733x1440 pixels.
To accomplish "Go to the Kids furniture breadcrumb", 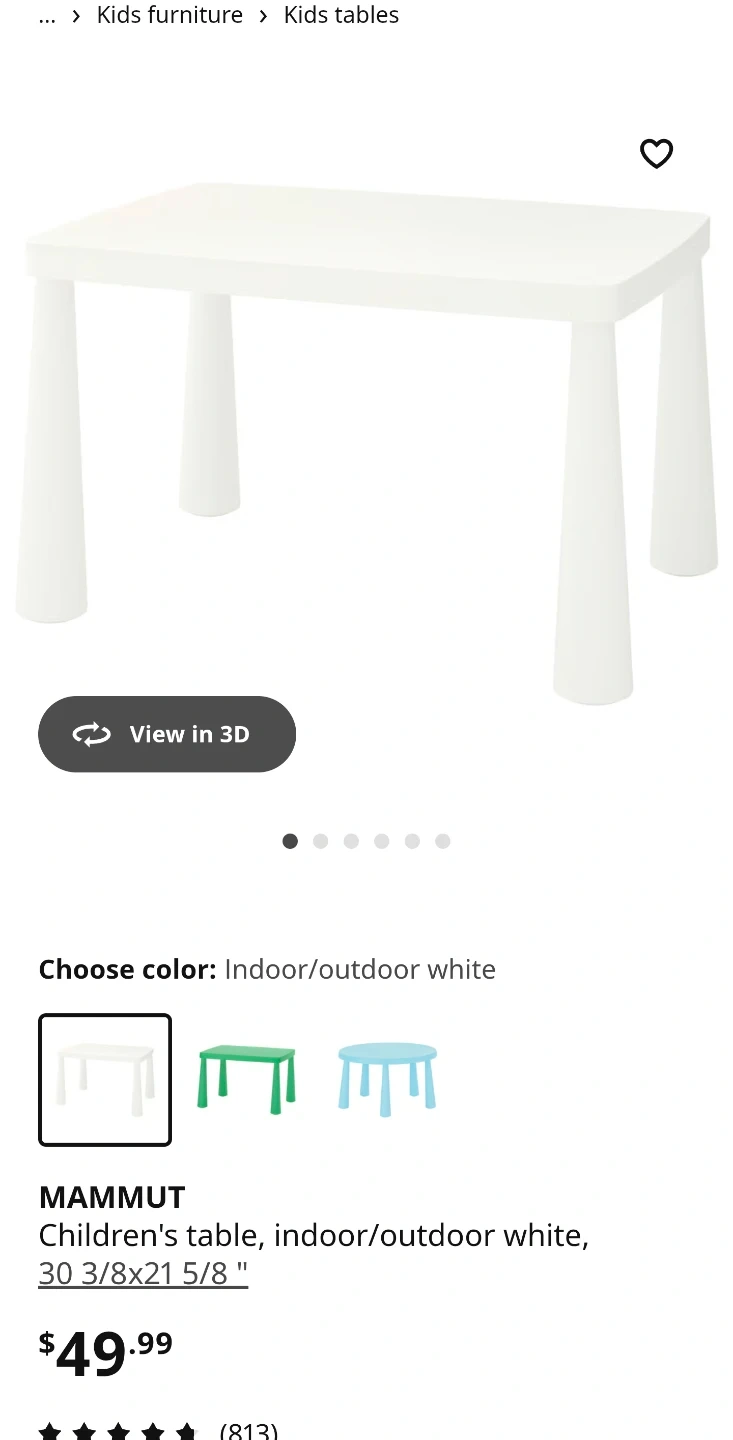I will point(170,15).
